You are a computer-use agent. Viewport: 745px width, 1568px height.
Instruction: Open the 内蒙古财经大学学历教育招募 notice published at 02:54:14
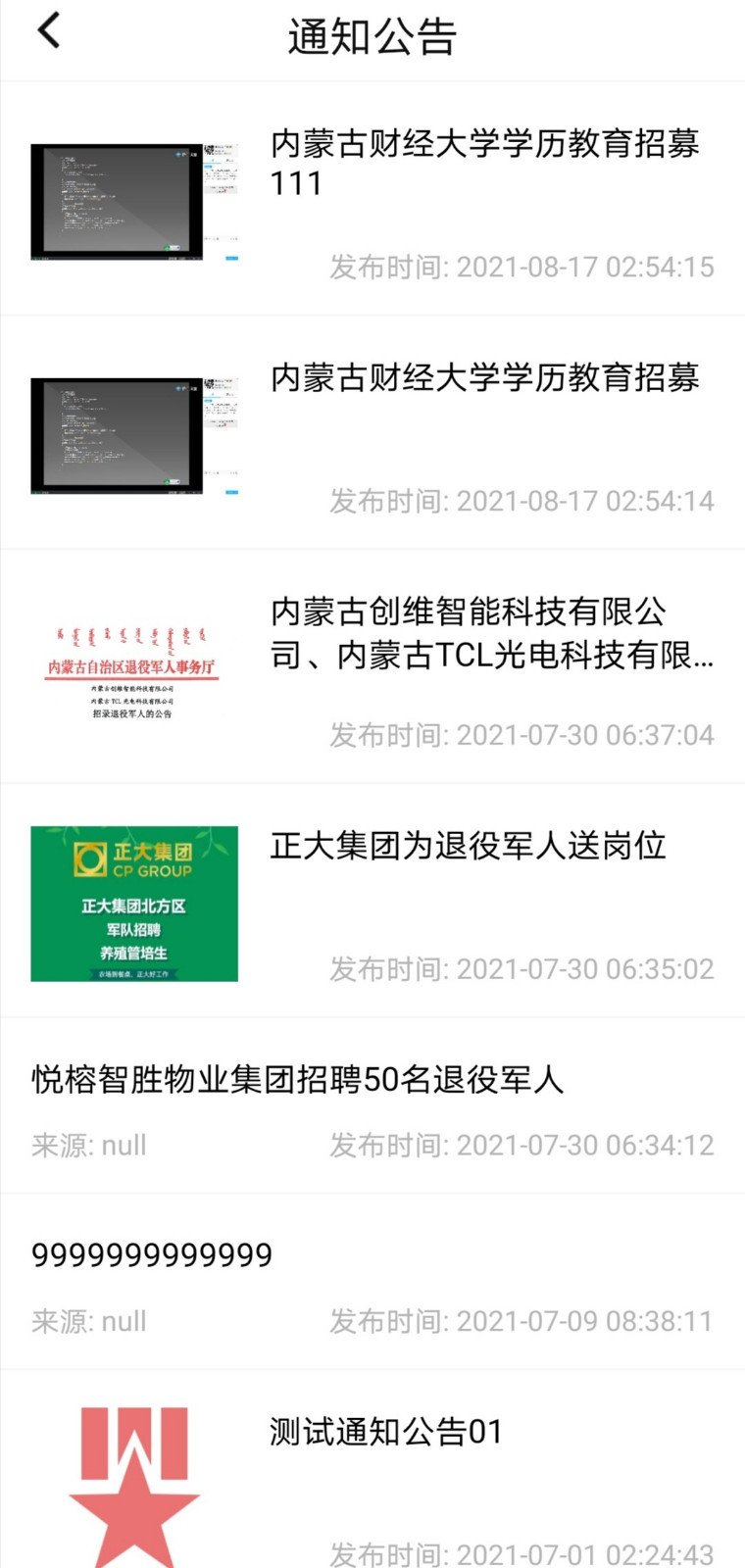point(484,378)
